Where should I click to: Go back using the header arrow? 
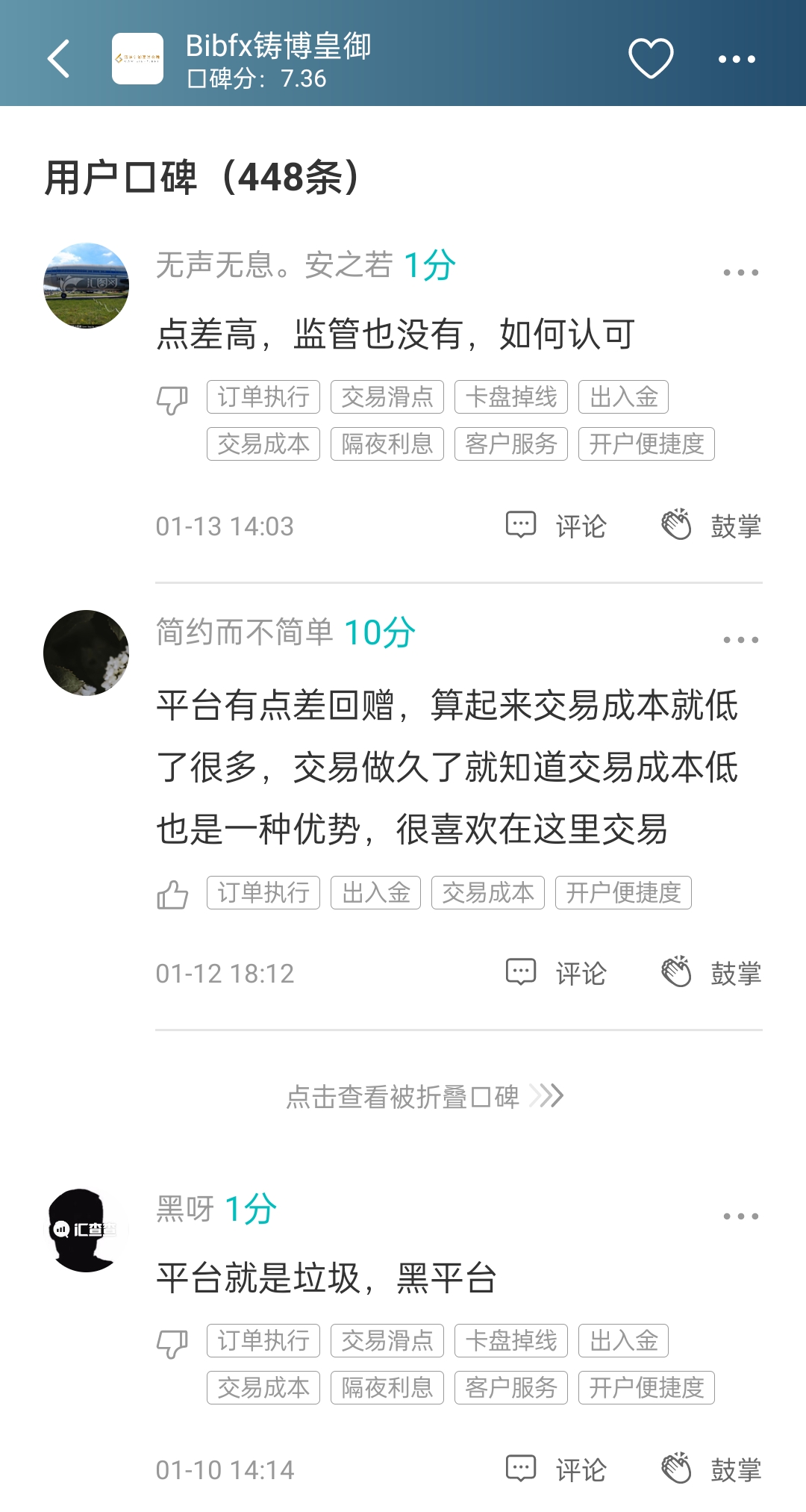pyautogui.click(x=58, y=58)
